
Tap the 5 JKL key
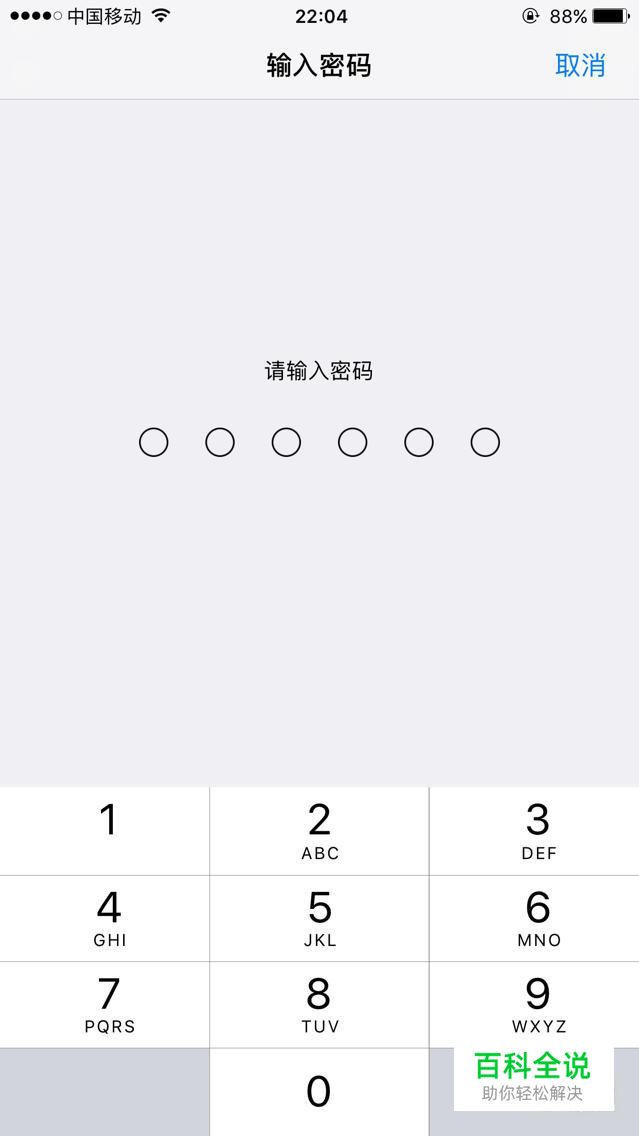(x=320, y=919)
